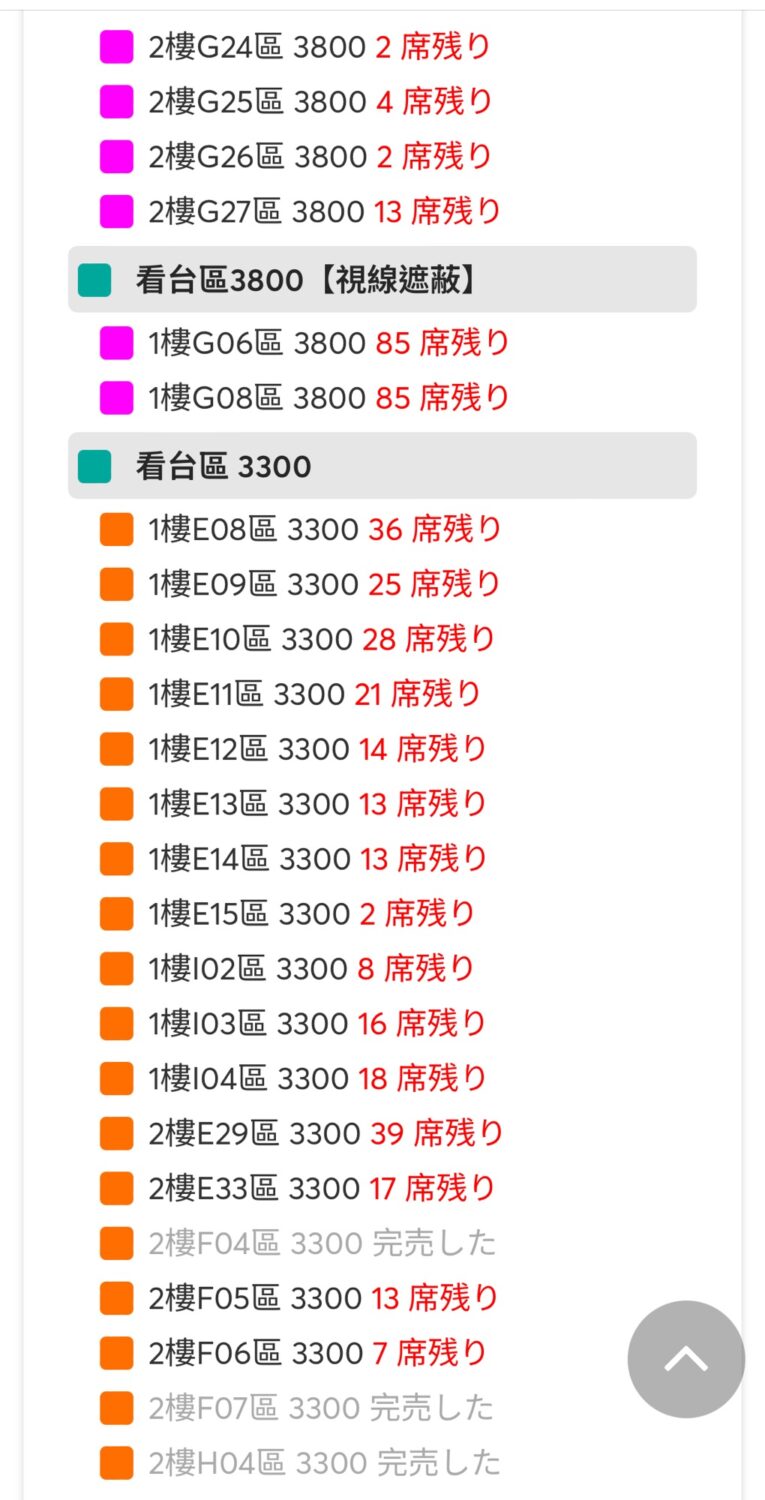Choose the 2樓F05區 3300 section
This screenshot has width=765, height=1500.
click(324, 1299)
